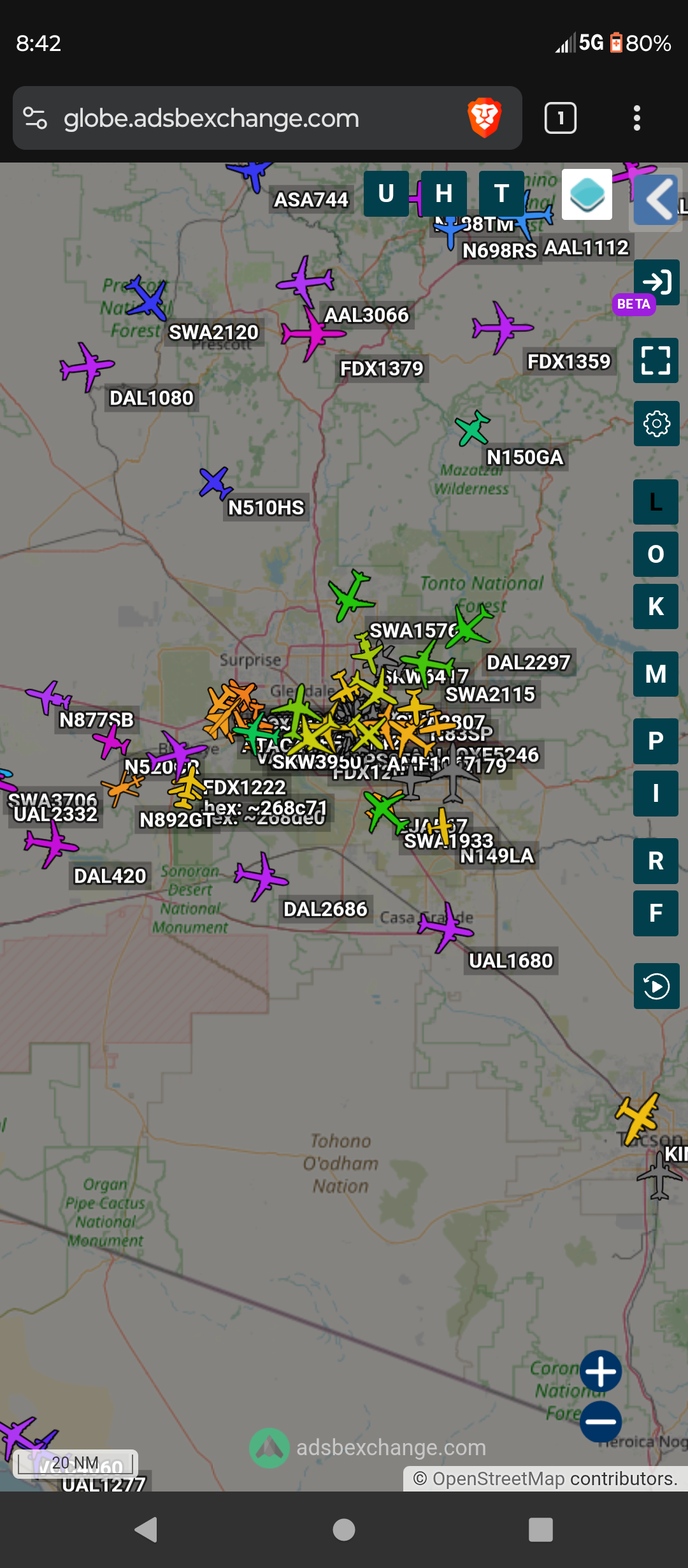Viewport: 688px width, 1568px height.
Task: Go back with system back button
Action: [x=147, y=1530]
